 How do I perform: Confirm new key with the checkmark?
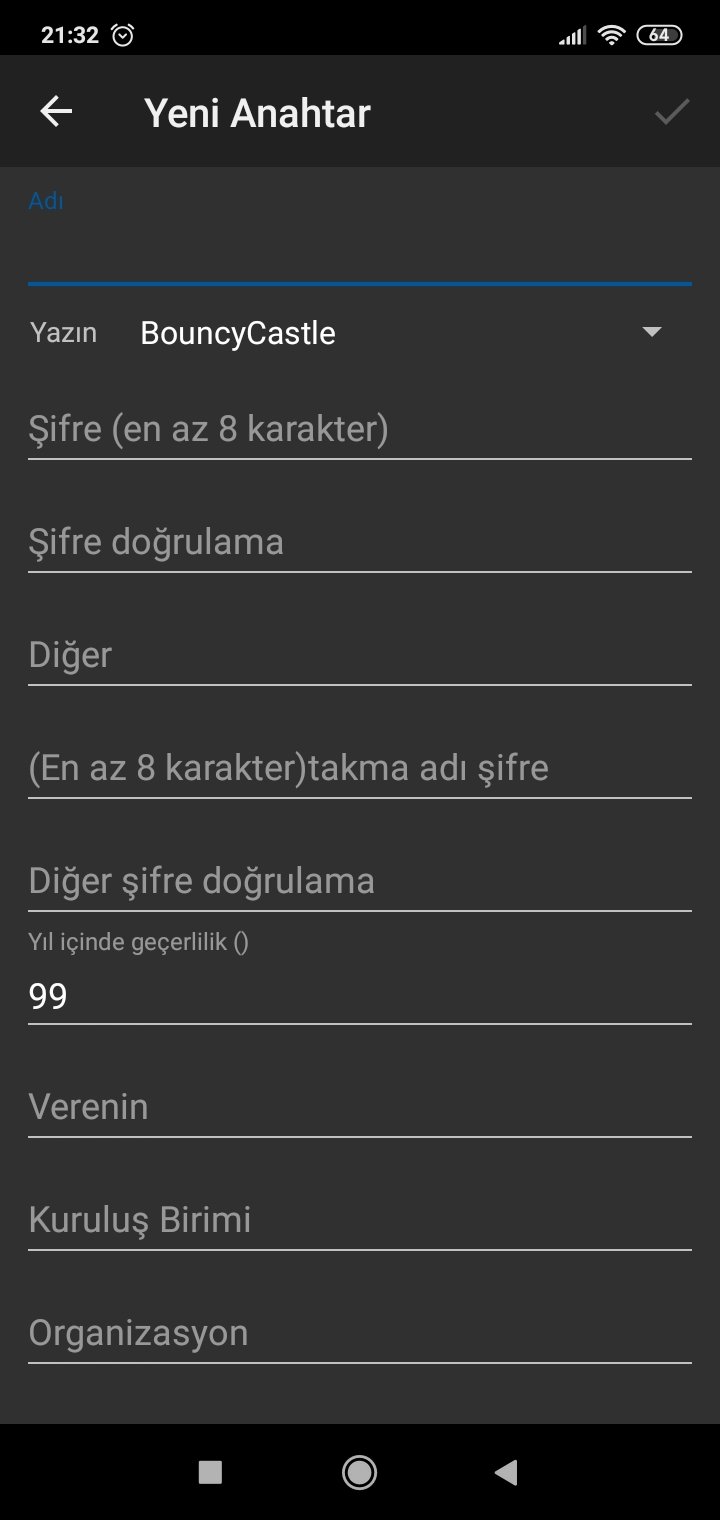point(671,112)
